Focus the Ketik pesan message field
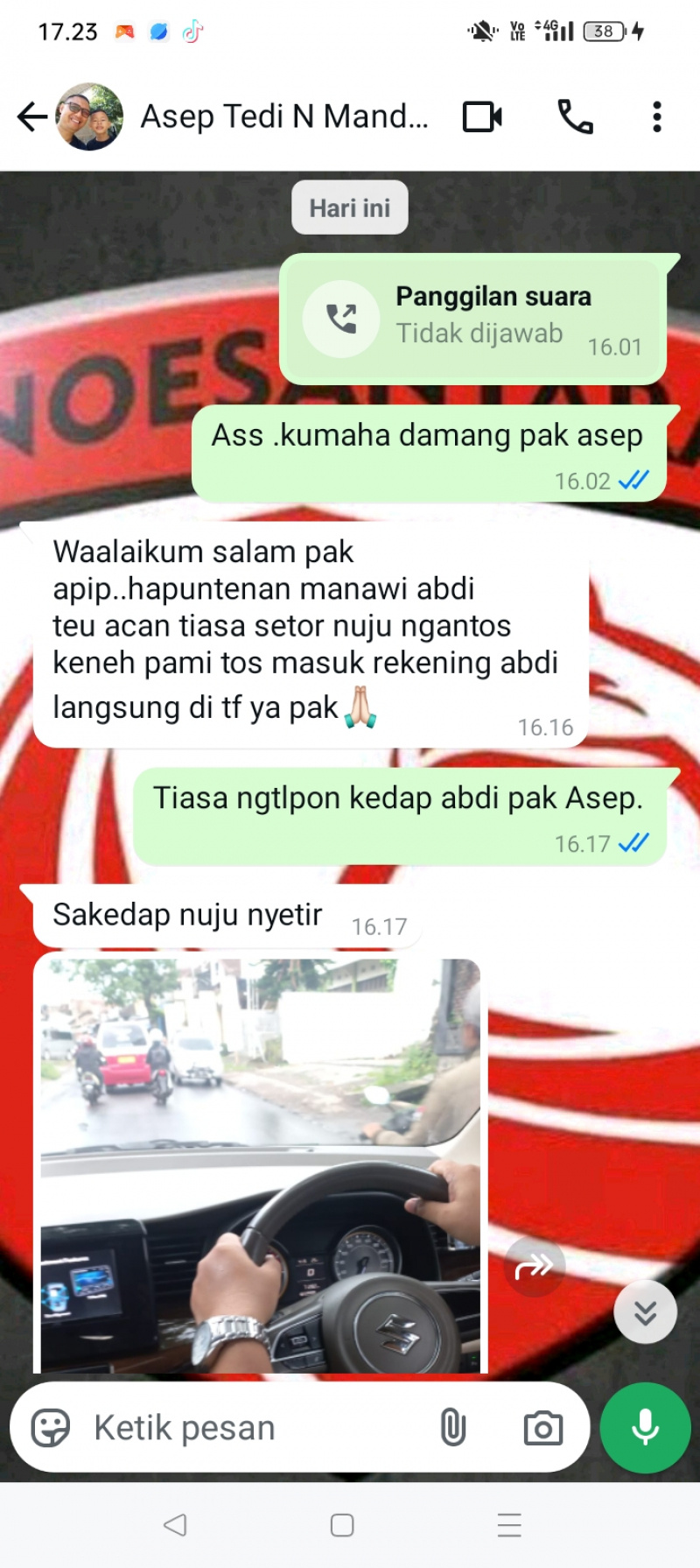The width and height of the screenshot is (700, 1568). [x=254, y=1428]
